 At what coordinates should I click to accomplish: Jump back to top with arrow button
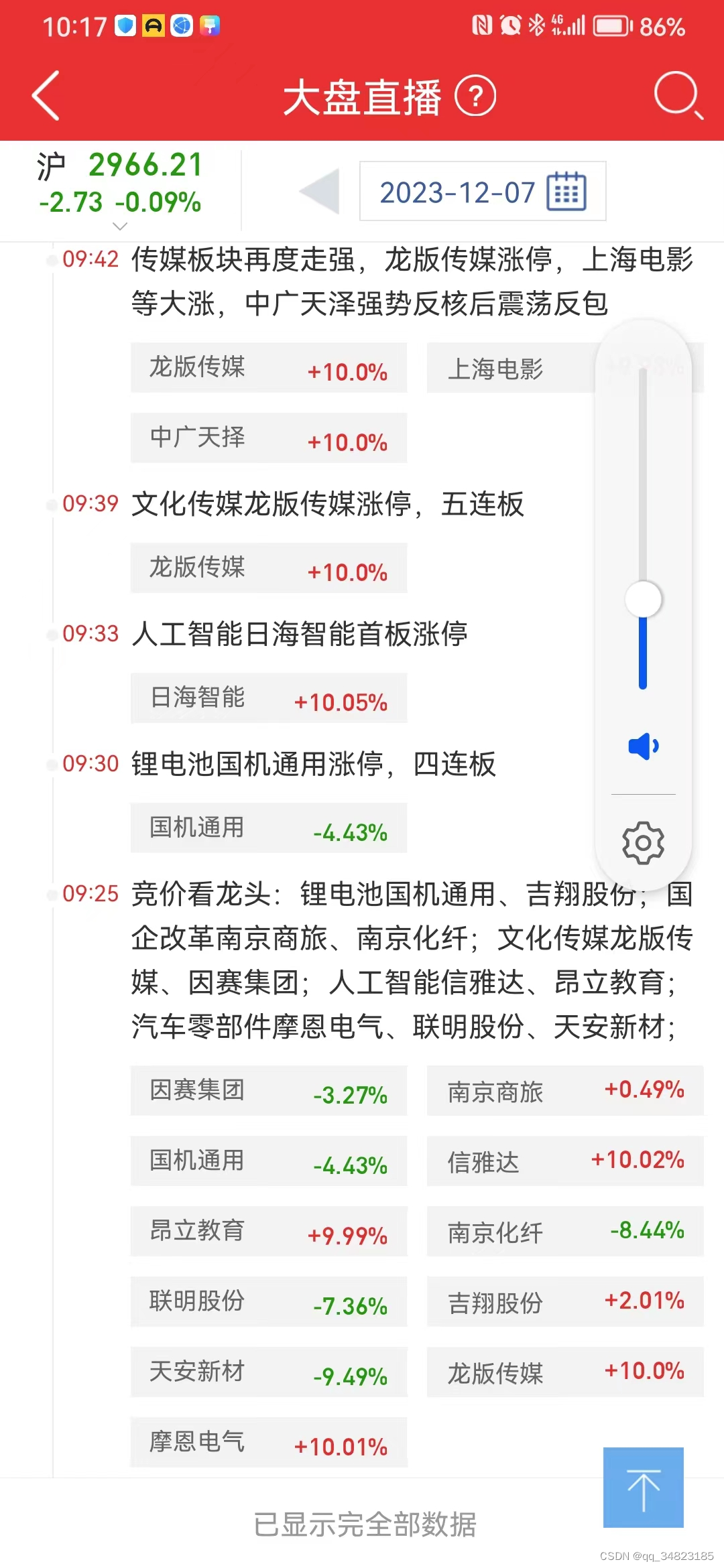pyautogui.click(x=644, y=1487)
